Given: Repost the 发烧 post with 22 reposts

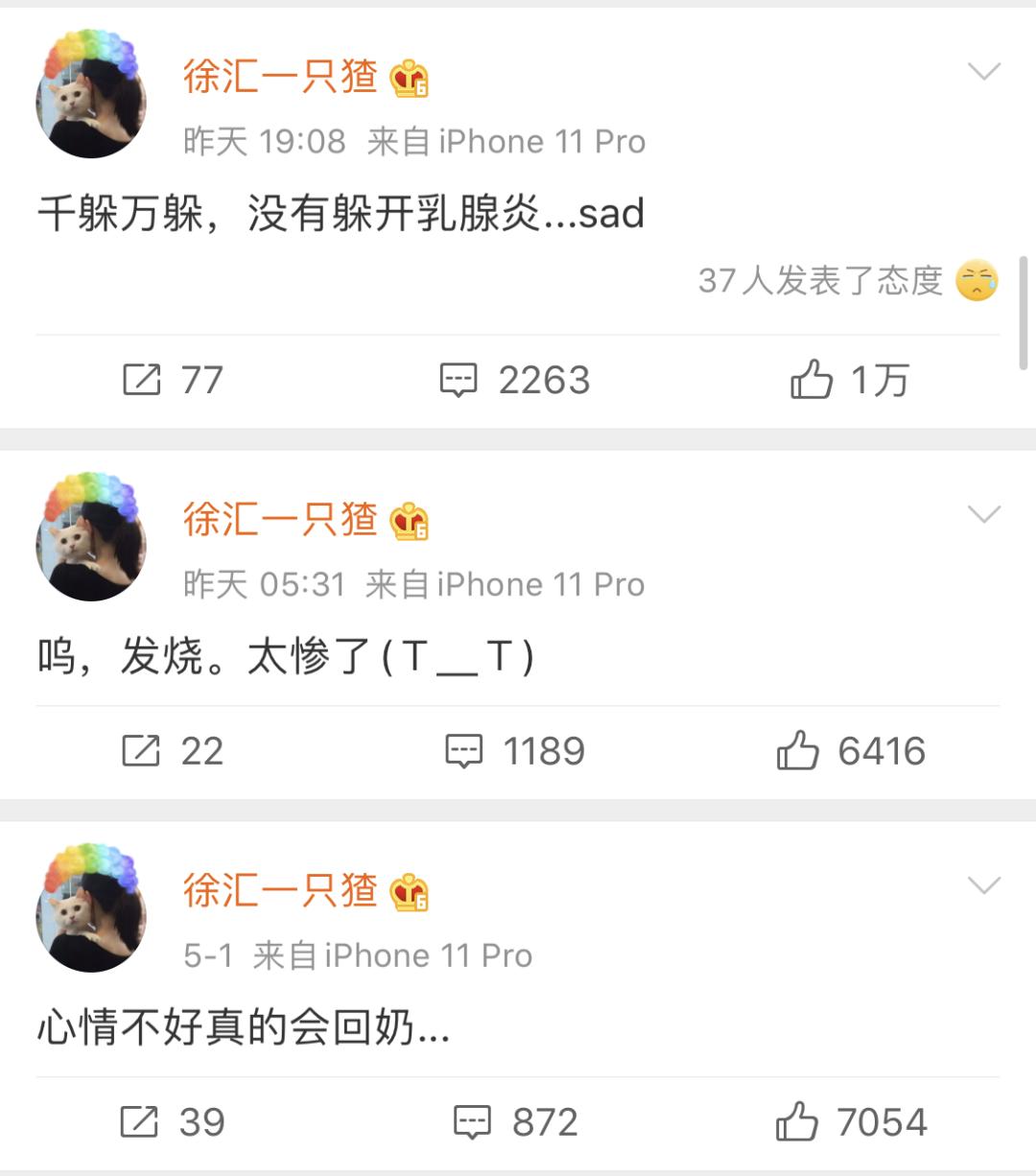Looking at the screenshot, I should [x=173, y=751].
